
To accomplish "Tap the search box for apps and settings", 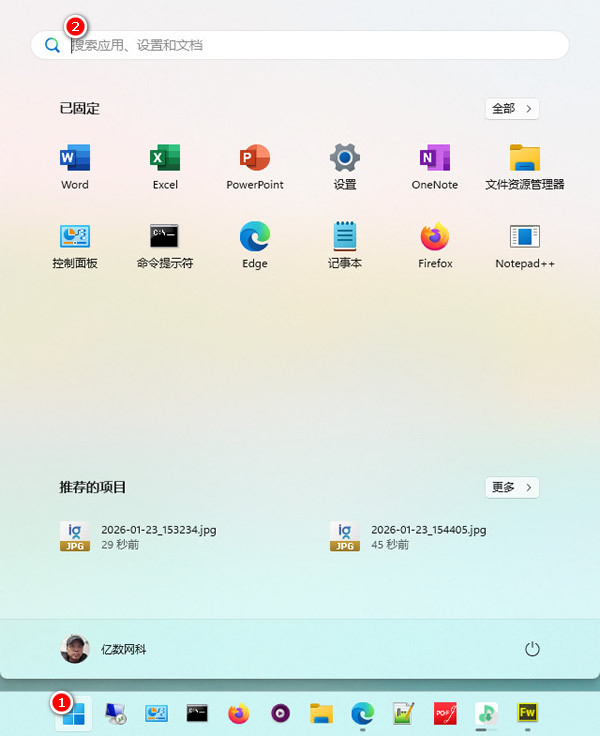I will [300, 45].
